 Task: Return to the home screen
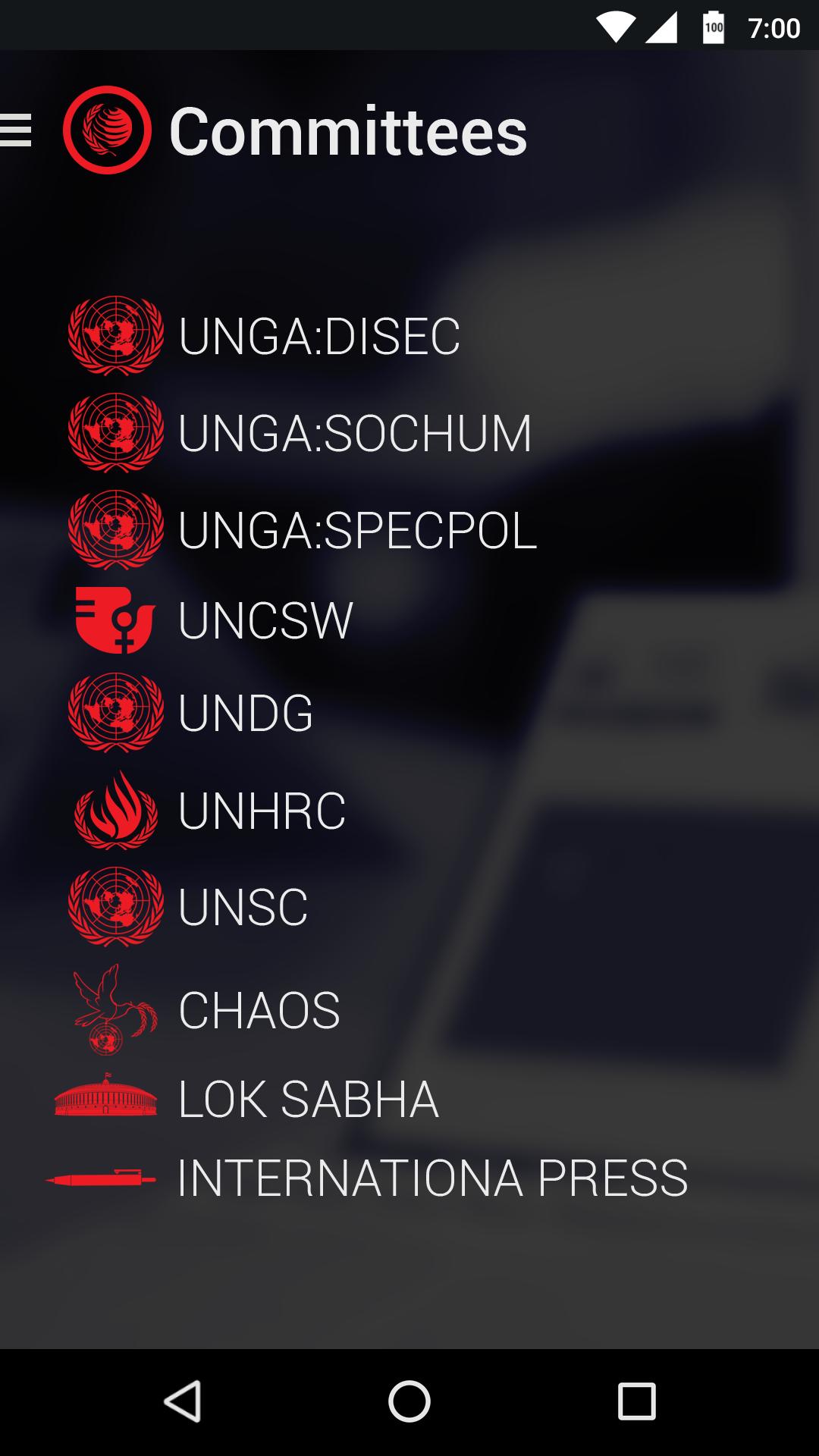point(409,1401)
